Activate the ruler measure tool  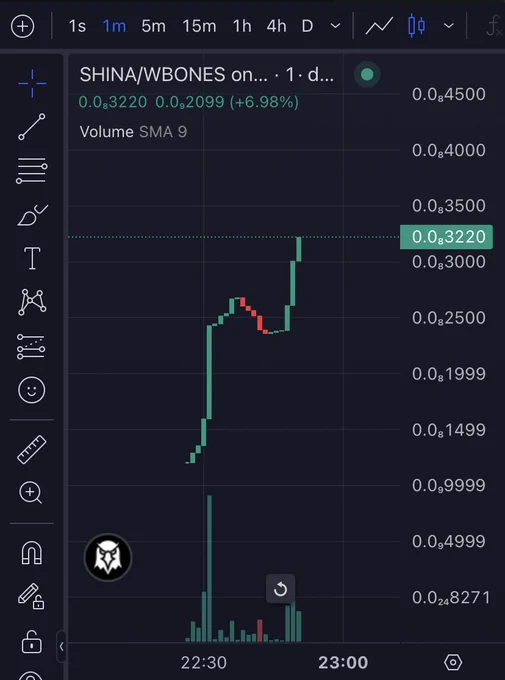[32, 450]
